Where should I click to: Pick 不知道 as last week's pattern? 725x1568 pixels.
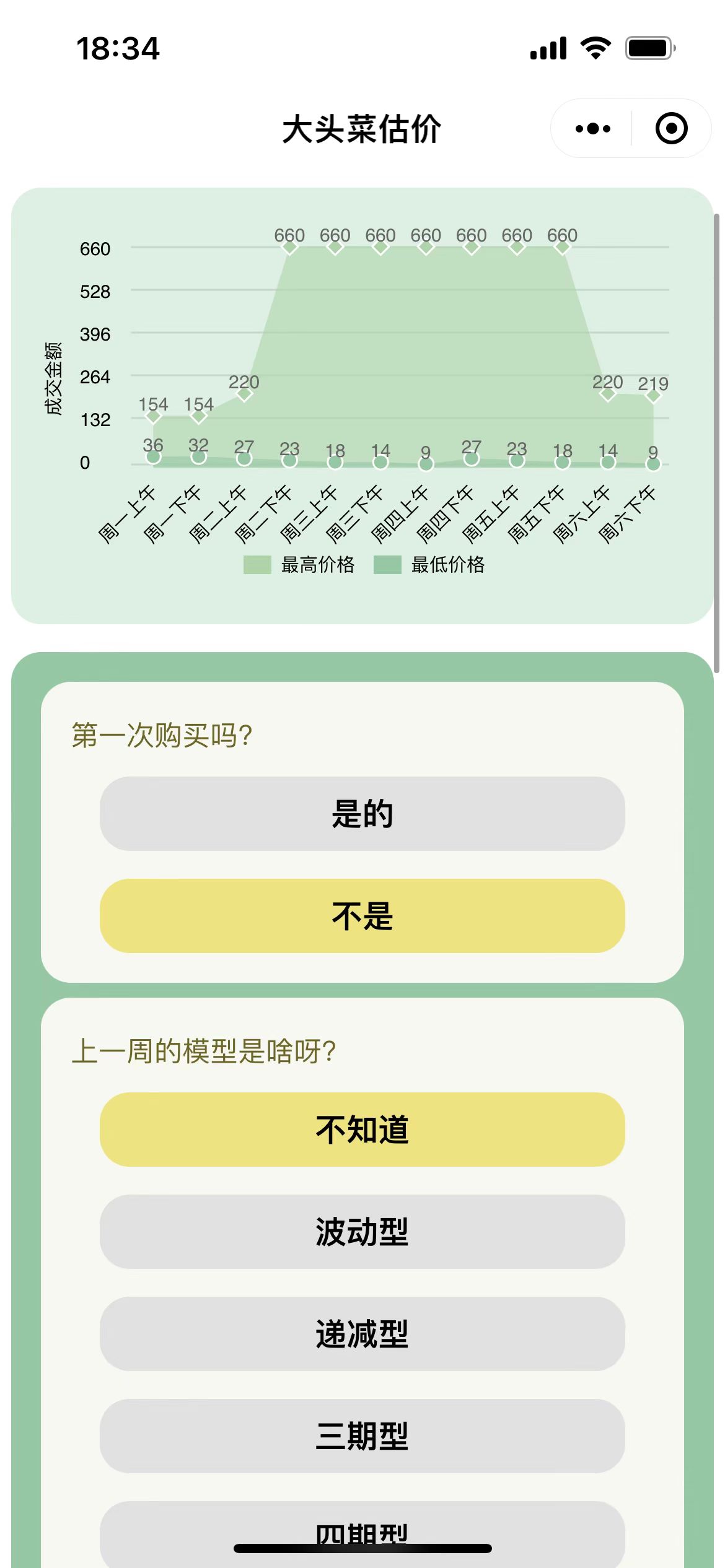[362, 1130]
